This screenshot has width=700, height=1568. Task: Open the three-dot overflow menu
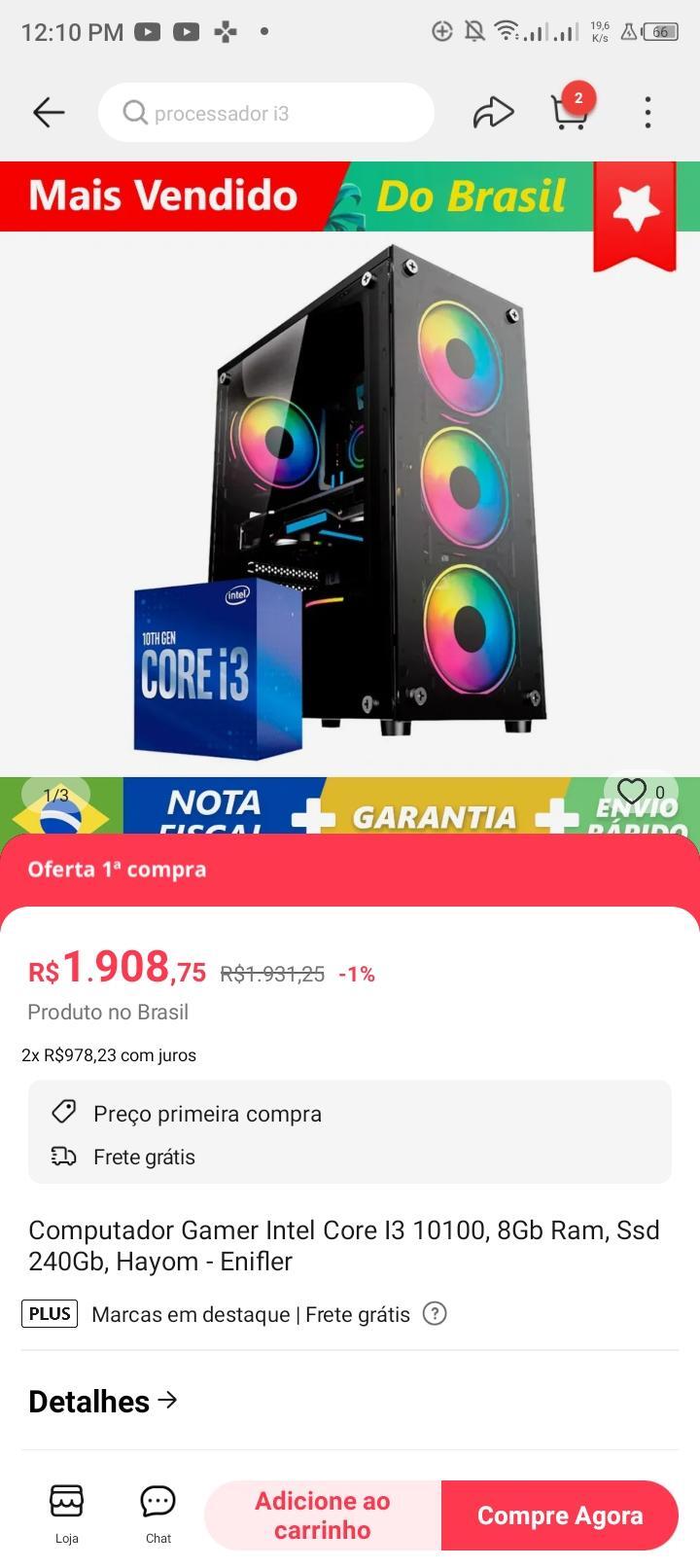pyautogui.click(x=647, y=113)
